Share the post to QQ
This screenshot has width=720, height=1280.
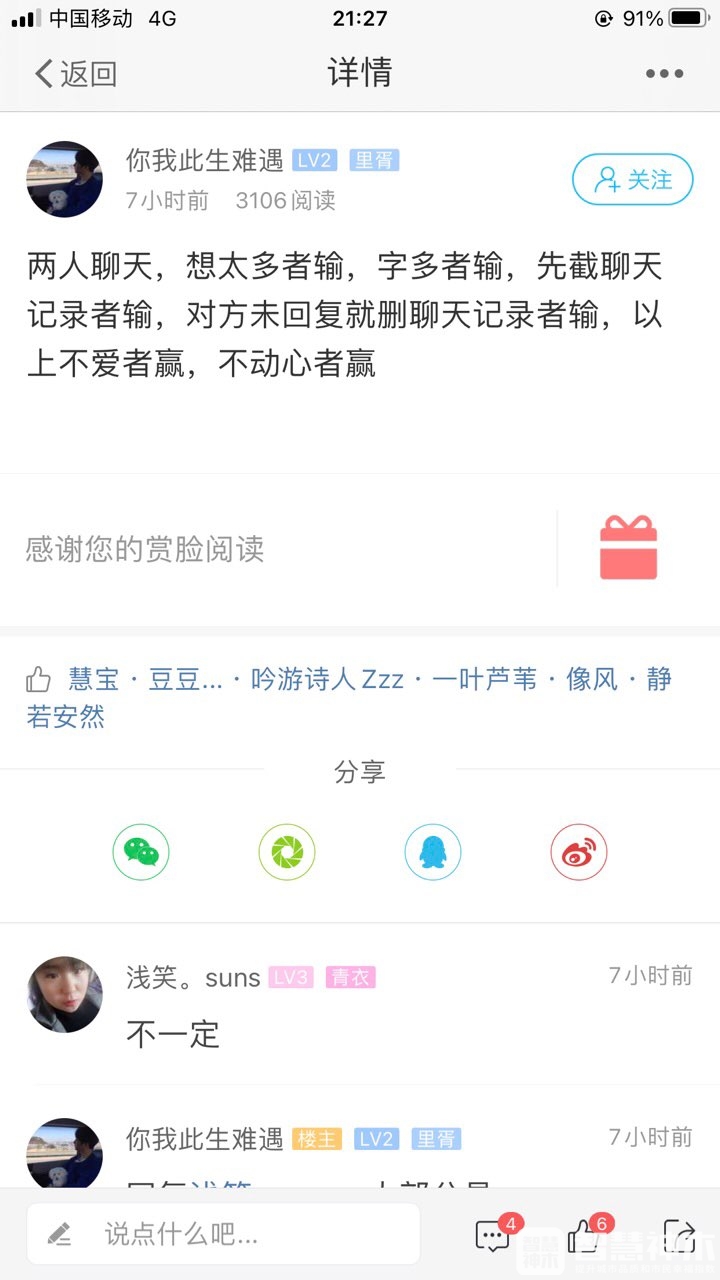432,852
